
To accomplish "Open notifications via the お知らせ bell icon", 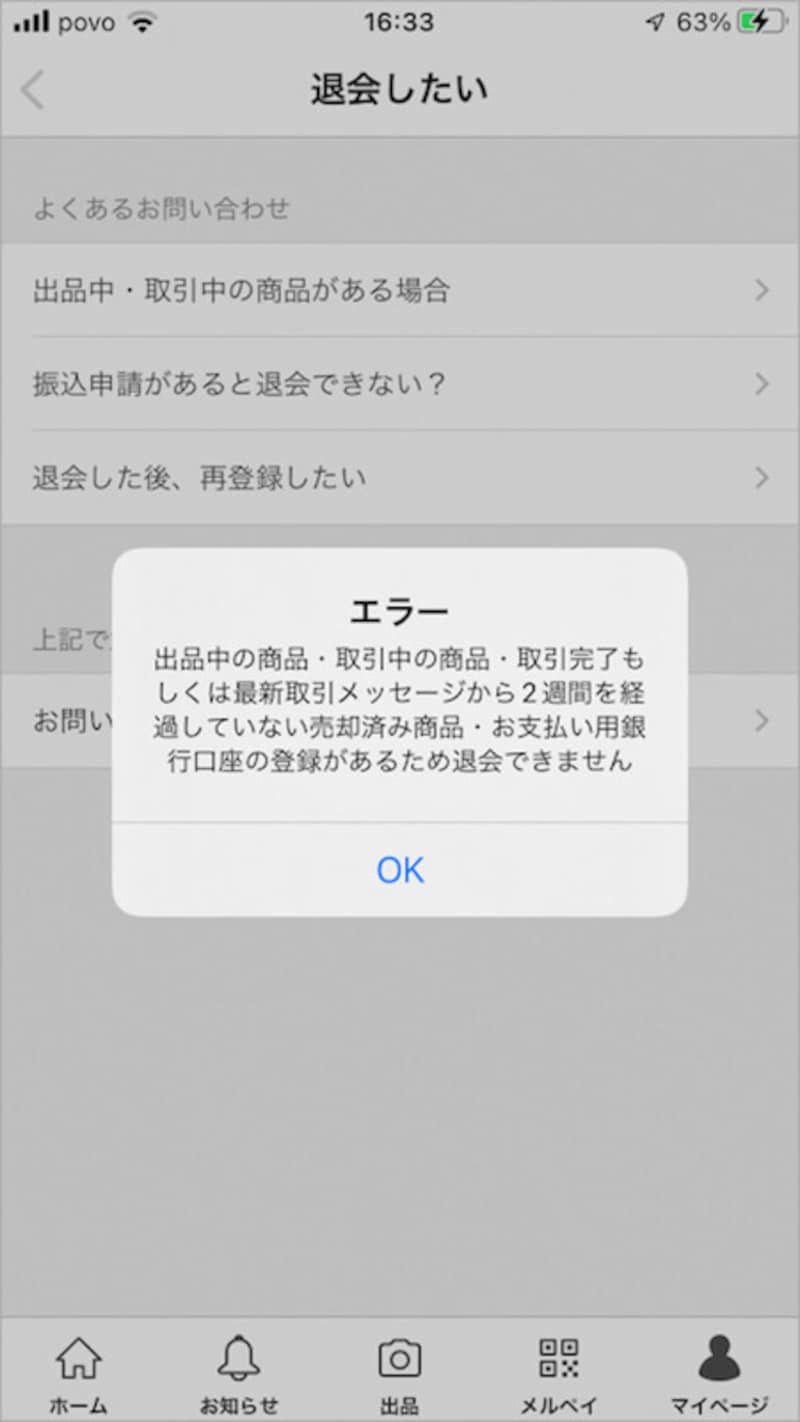I will pyautogui.click(x=238, y=1370).
